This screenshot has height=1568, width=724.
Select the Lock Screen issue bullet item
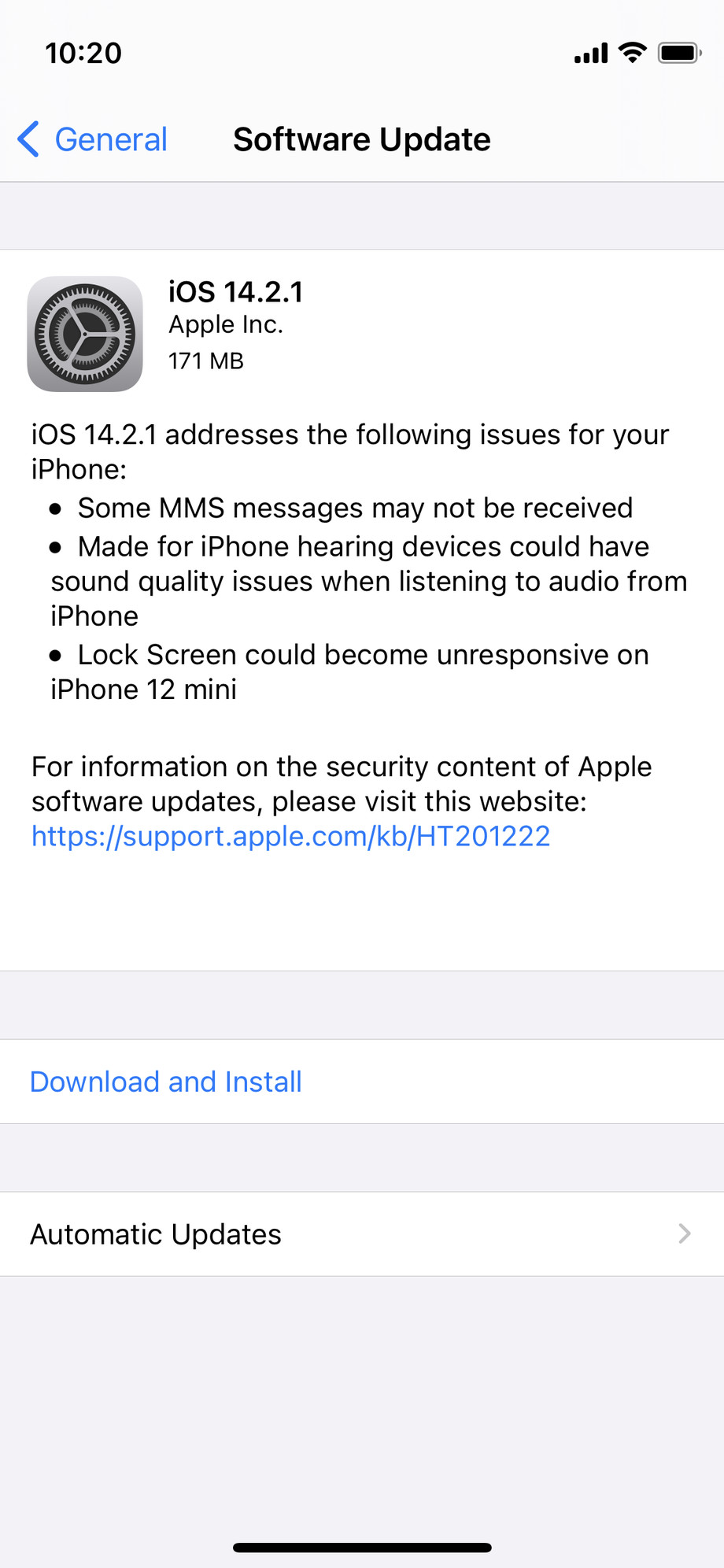click(350, 671)
